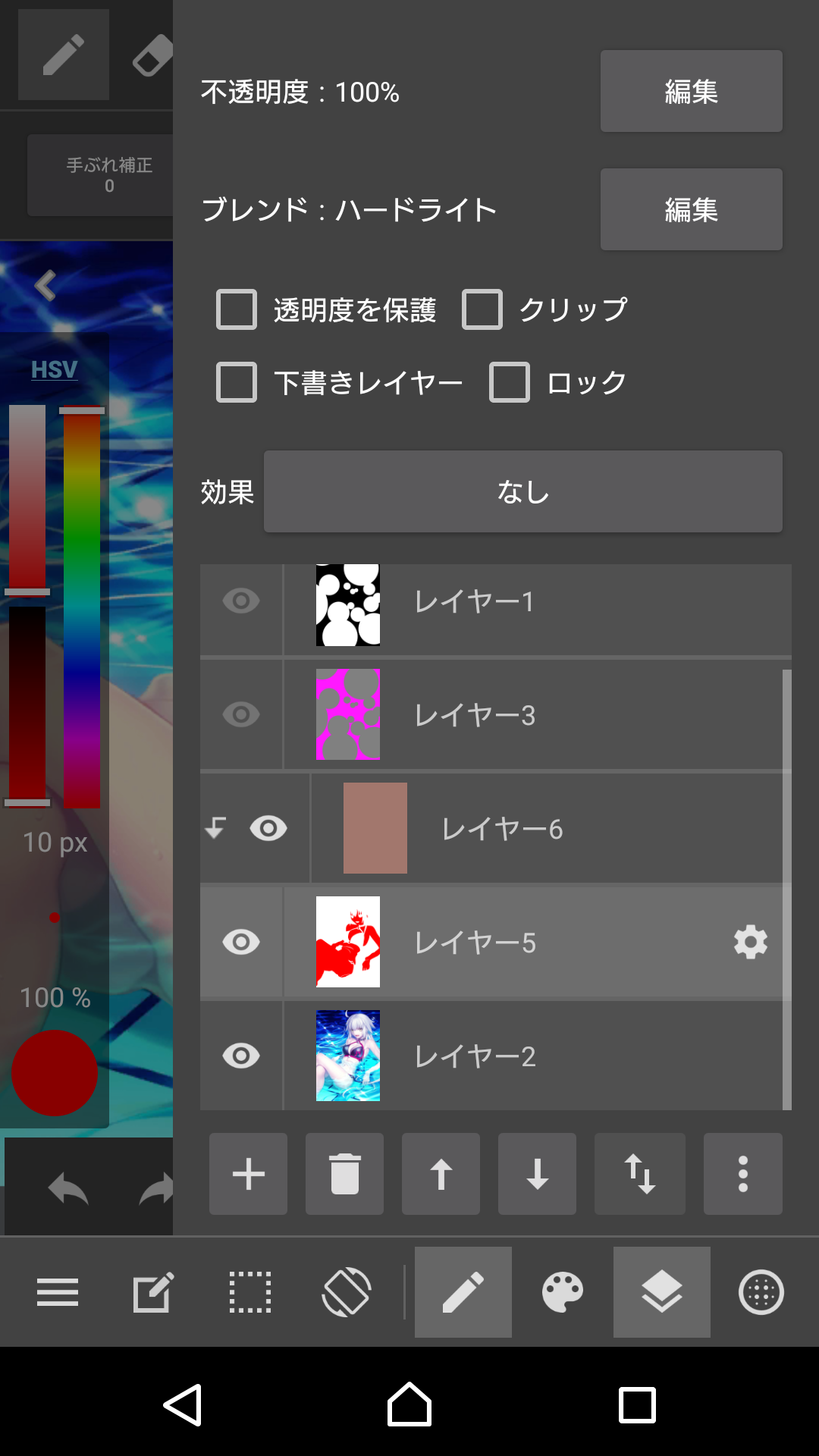Image resolution: width=819 pixels, height=1456 pixels.
Task: Tap the 編集 button next to ブレンド
Action: pyautogui.click(x=691, y=209)
